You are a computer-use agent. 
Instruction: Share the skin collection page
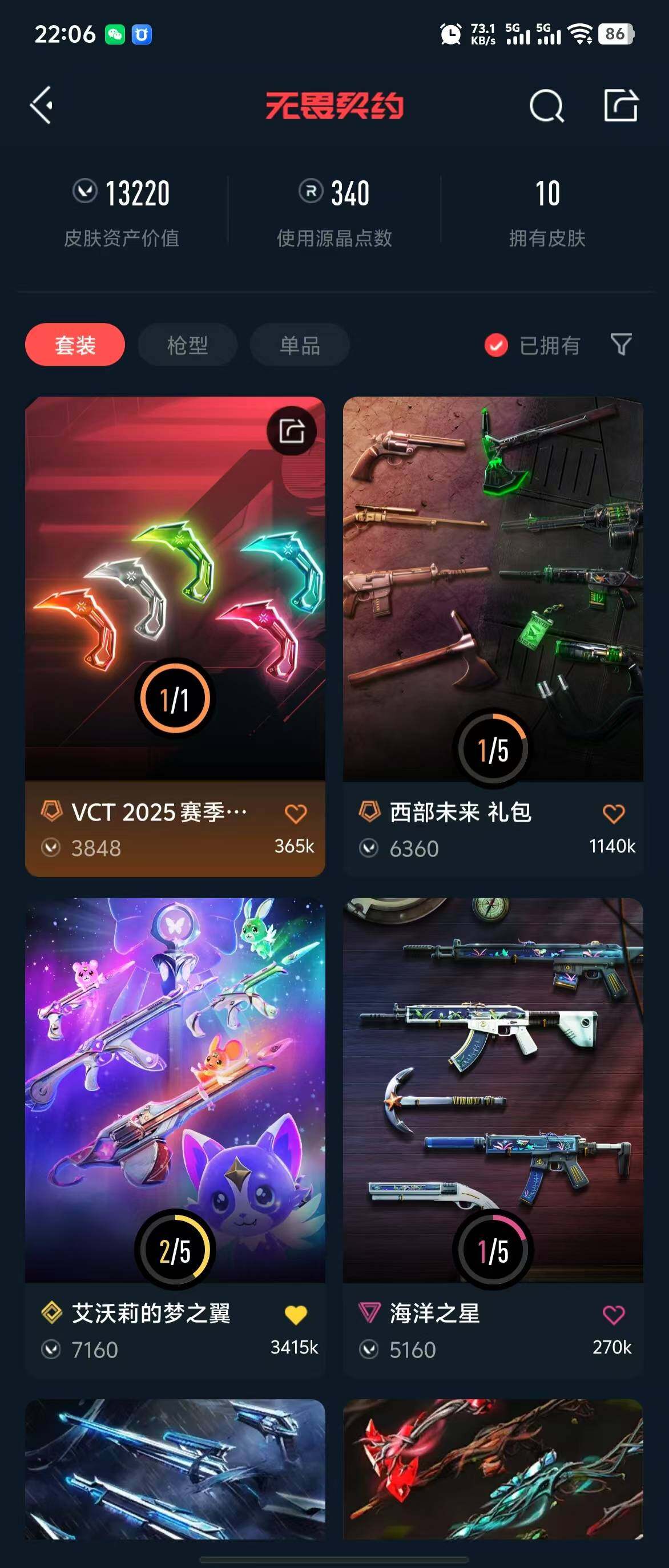pyautogui.click(x=620, y=106)
